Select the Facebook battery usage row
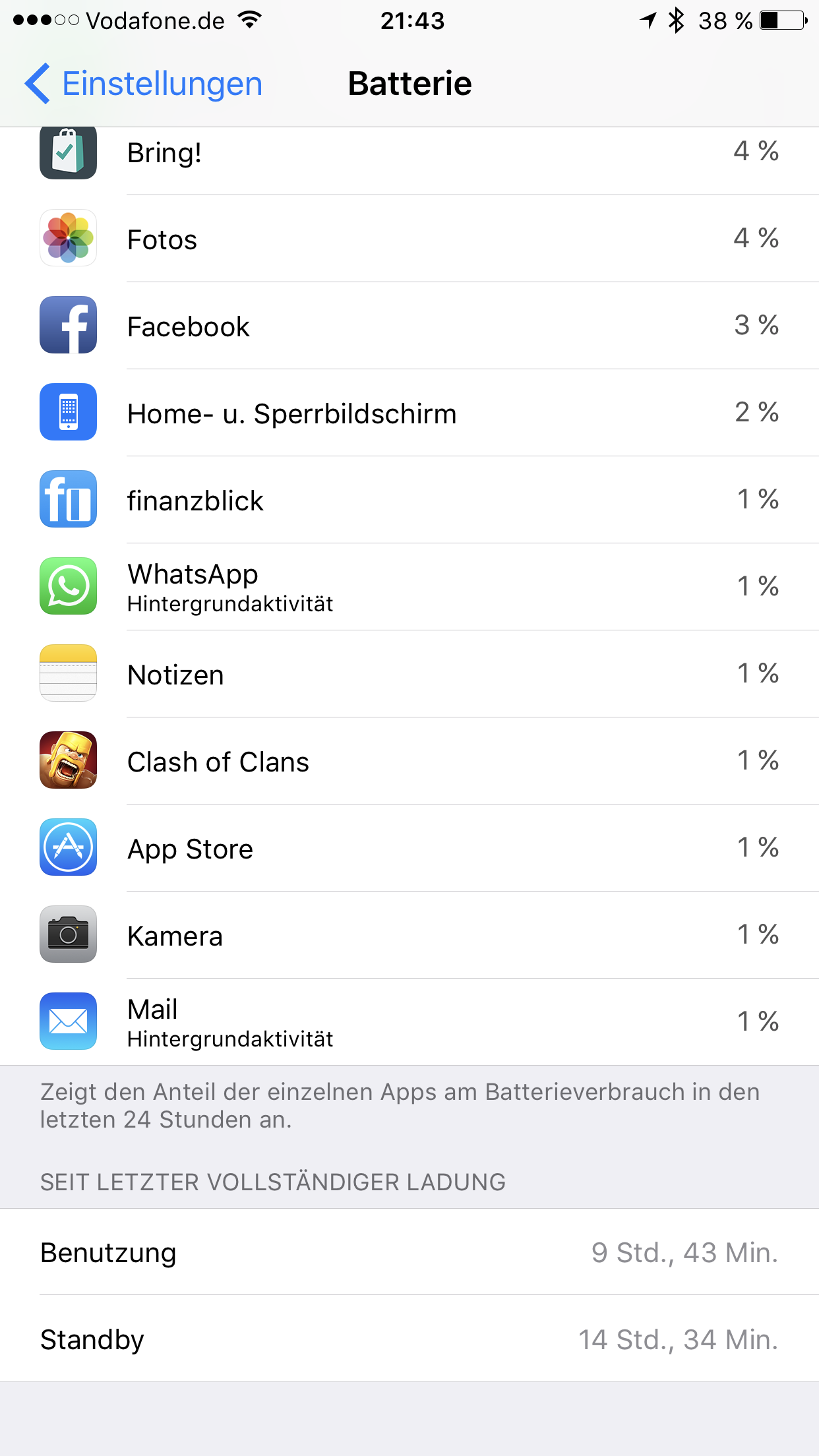This screenshot has height=1456, width=819. coord(409,326)
